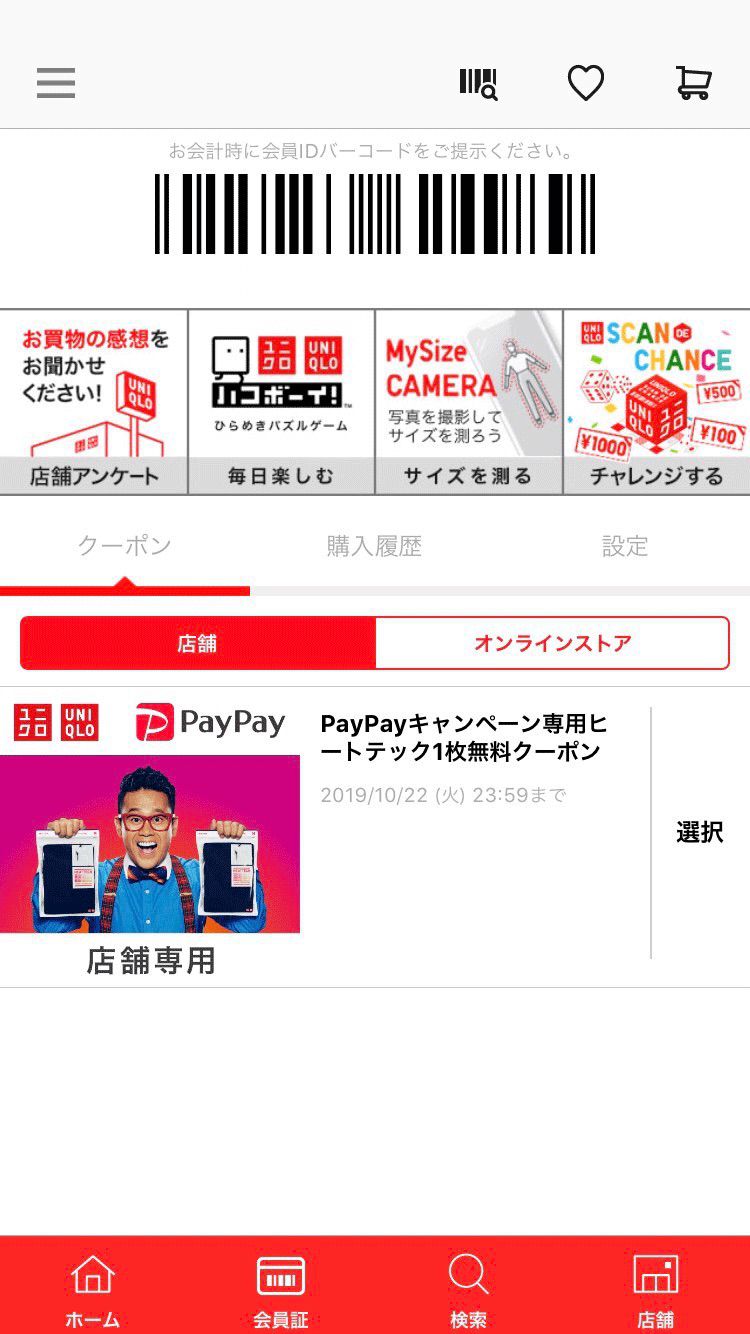This screenshot has width=750, height=1334.
Task: Open the MySize CAMERA tile
Action: (468, 402)
